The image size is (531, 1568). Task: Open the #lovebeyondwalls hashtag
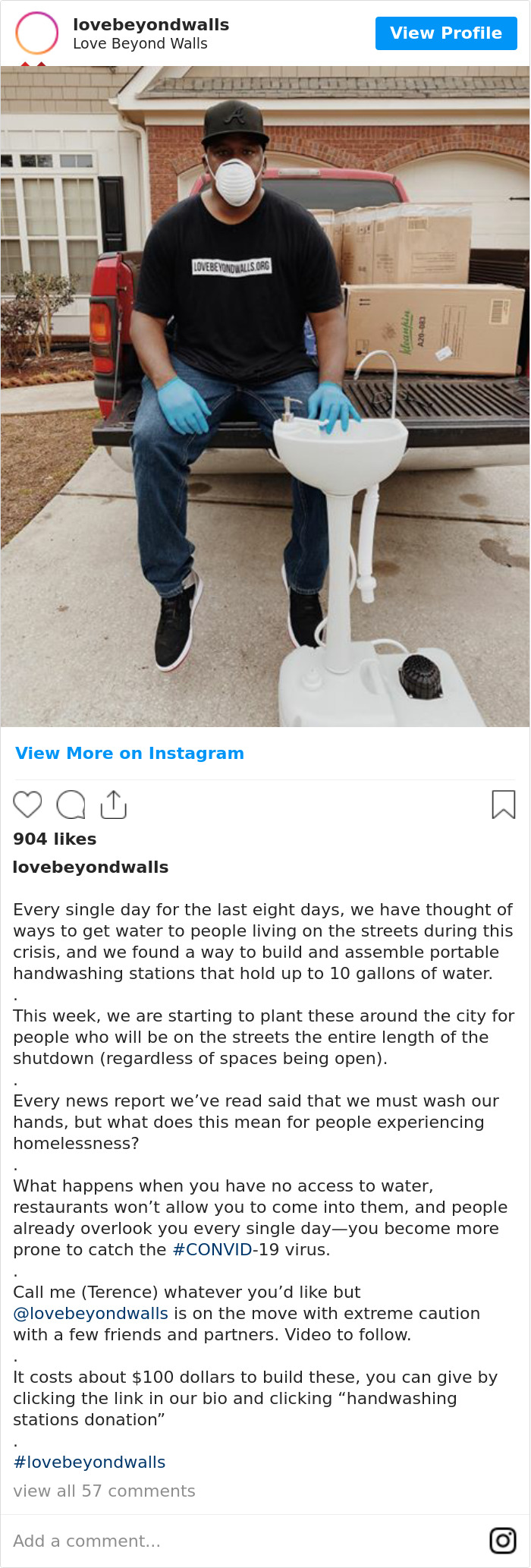click(x=90, y=1462)
